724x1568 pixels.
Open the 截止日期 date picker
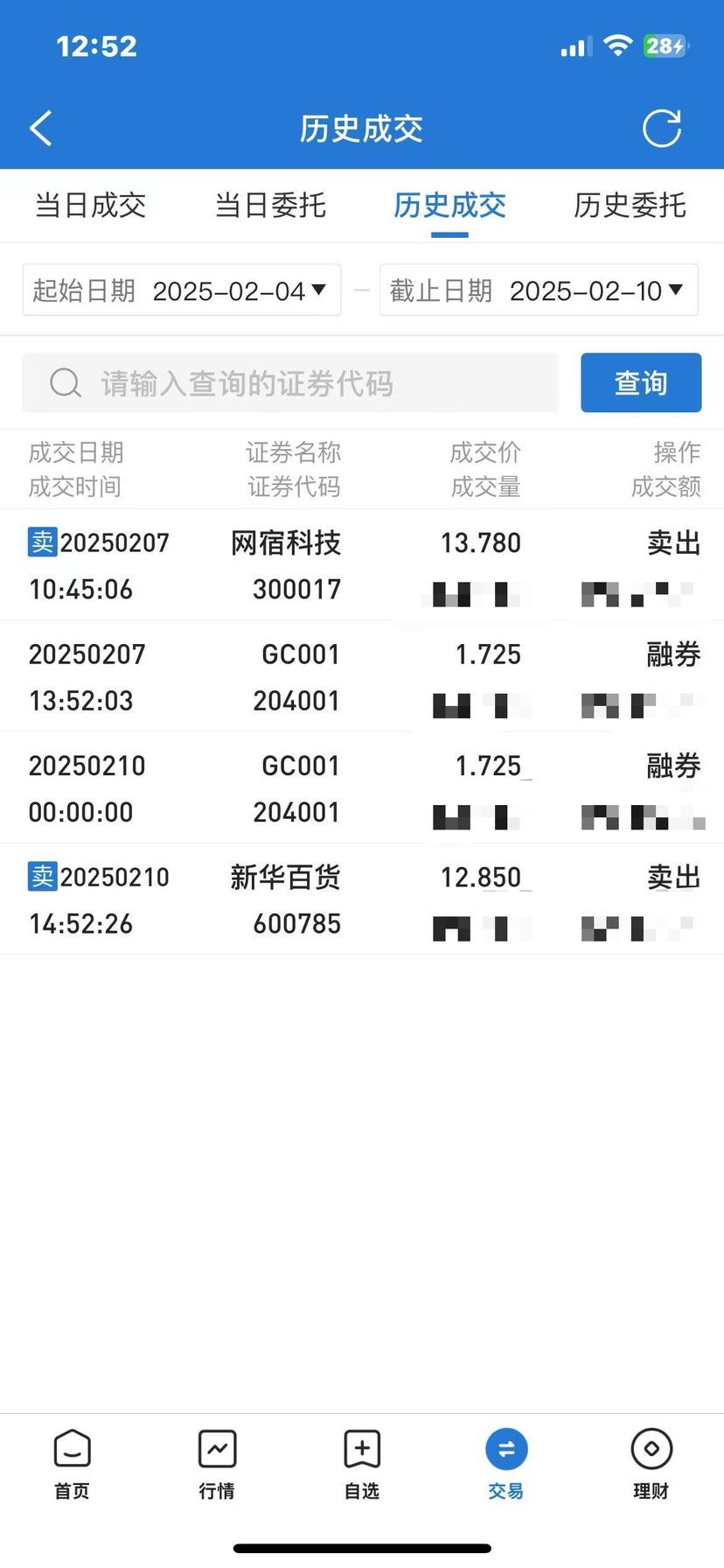539,290
